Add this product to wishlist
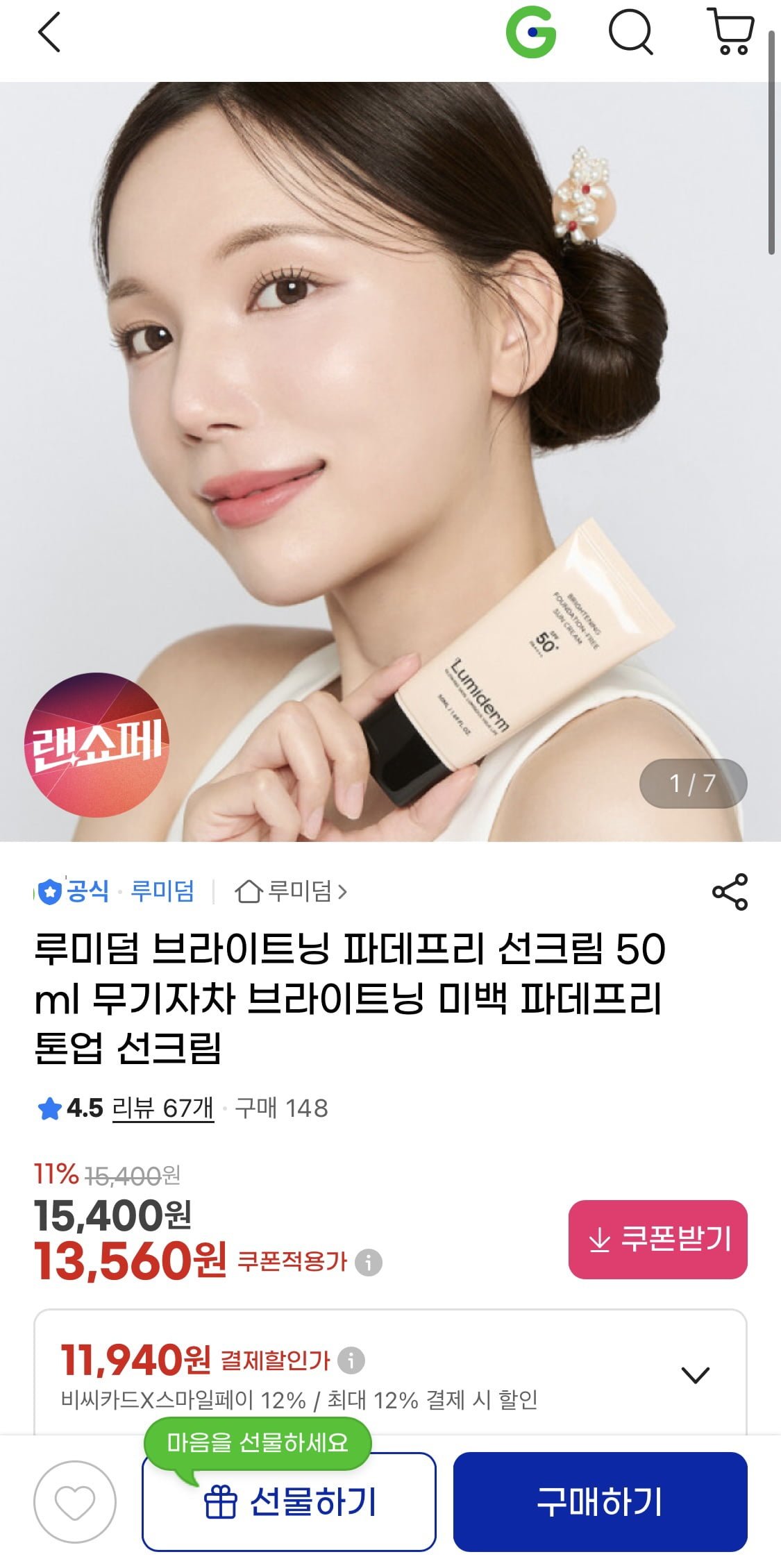 click(75, 1502)
